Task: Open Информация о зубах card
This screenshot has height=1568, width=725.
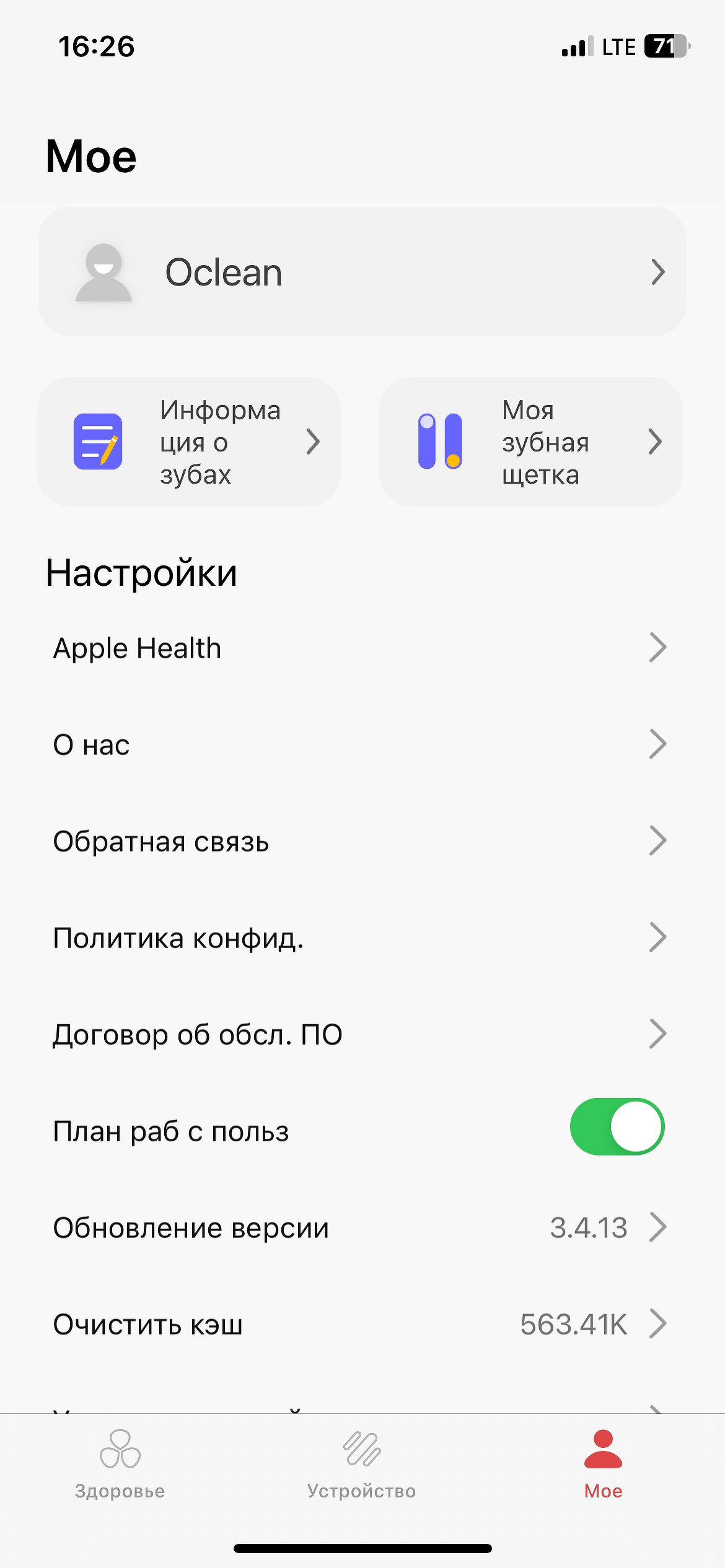Action: pyautogui.click(x=189, y=442)
